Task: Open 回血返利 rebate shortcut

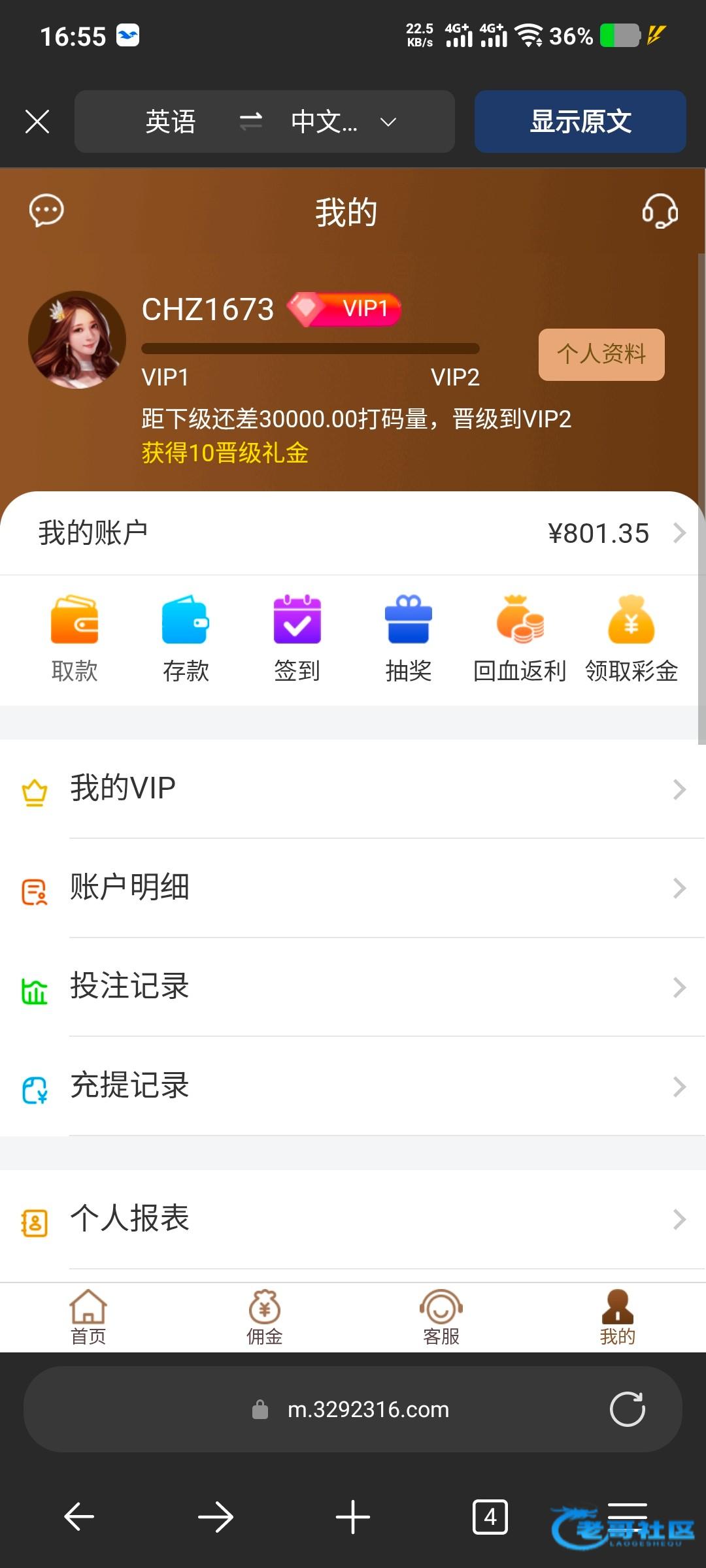Action: (x=520, y=638)
